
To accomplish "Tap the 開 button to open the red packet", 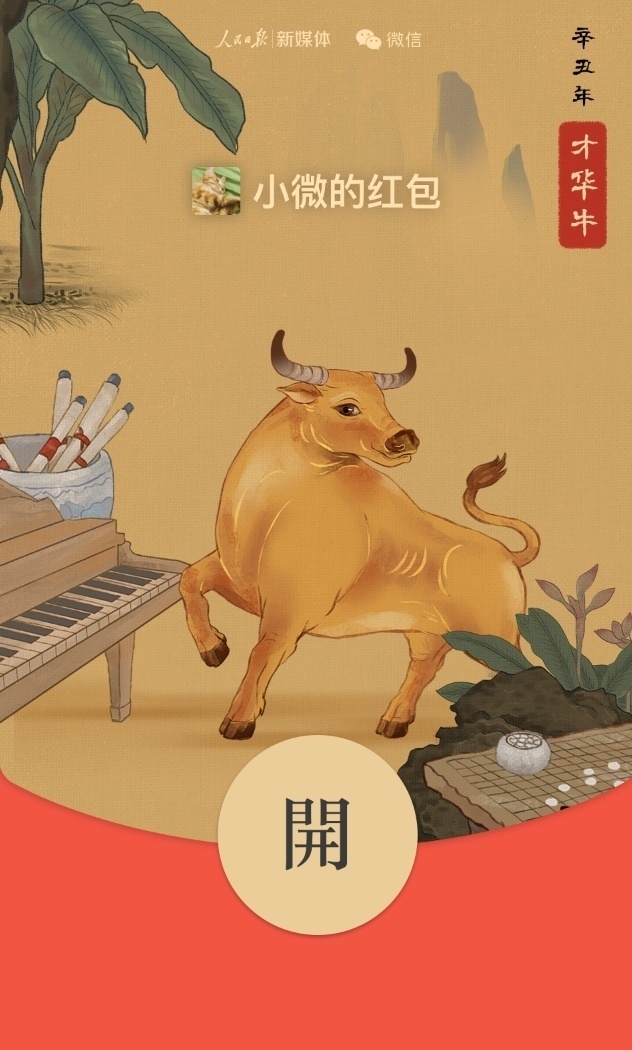I will click(x=317, y=835).
